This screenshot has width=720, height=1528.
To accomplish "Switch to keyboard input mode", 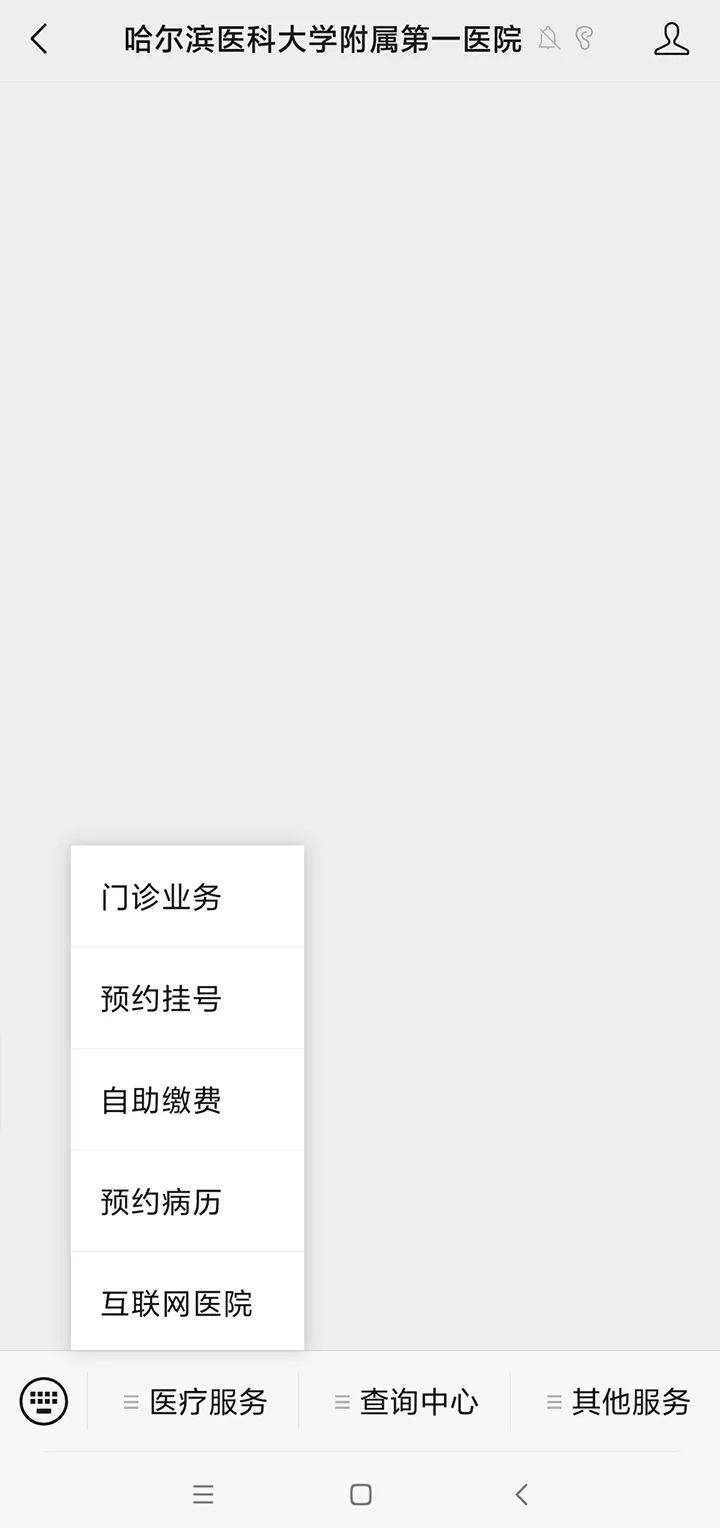I will (x=44, y=1401).
